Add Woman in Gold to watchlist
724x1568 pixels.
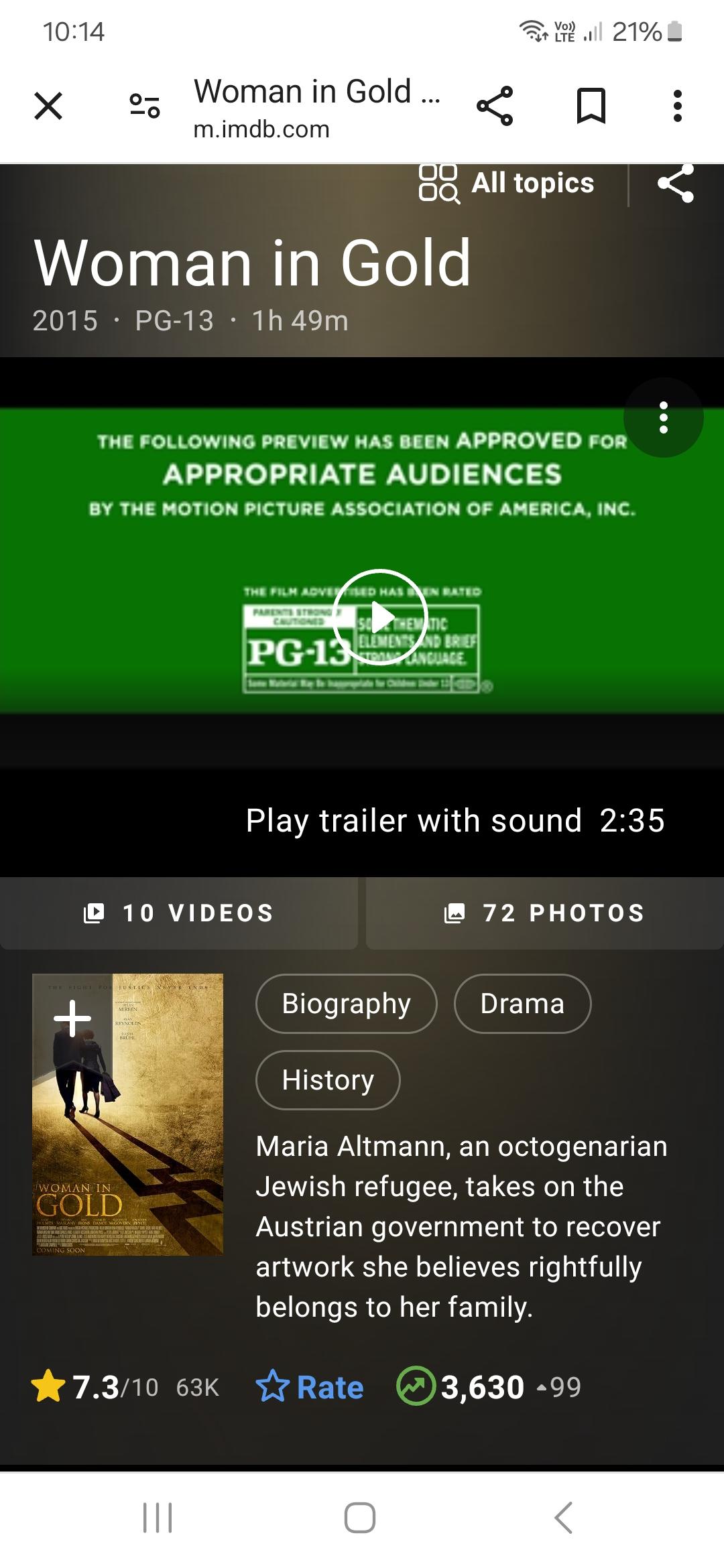click(x=72, y=1018)
